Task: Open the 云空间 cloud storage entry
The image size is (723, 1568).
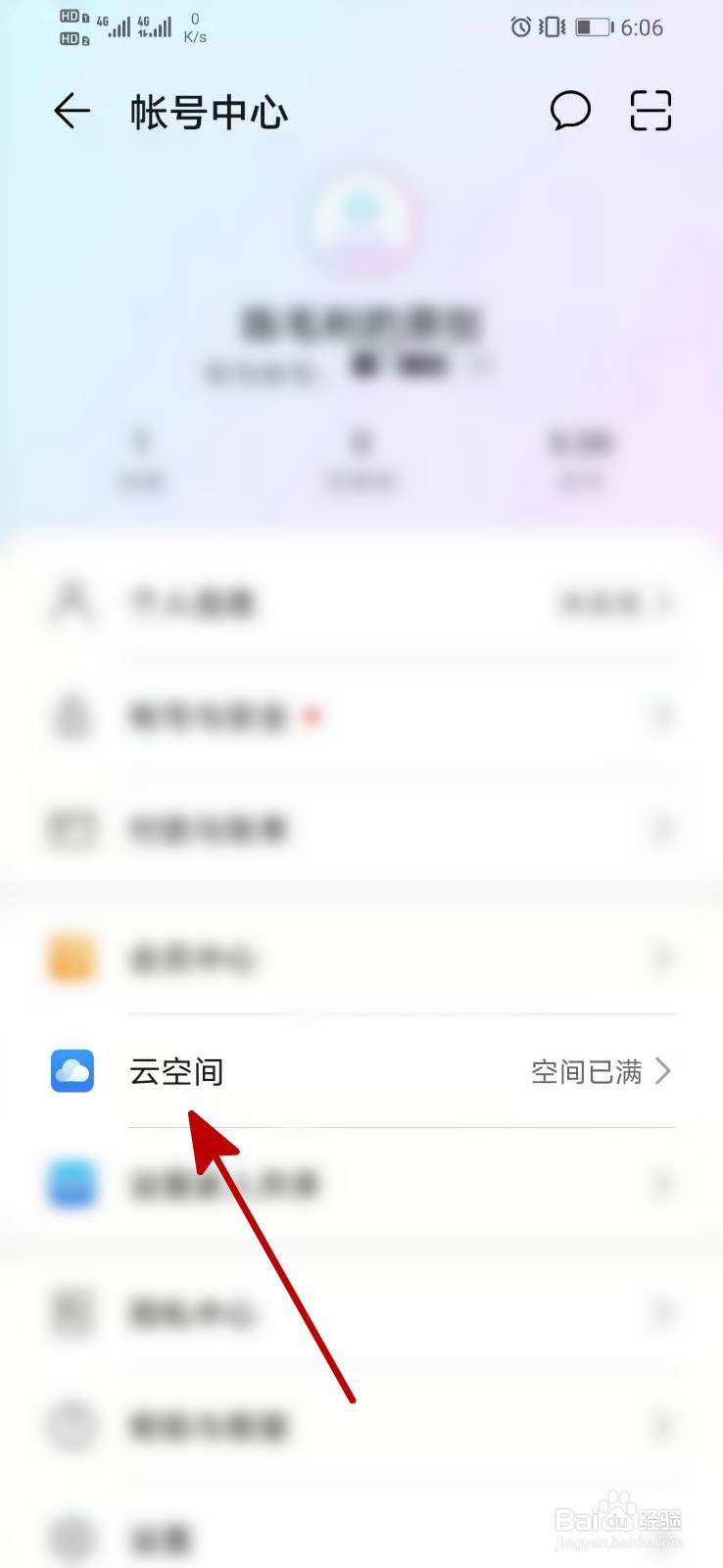Action: (x=178, y=1072)
